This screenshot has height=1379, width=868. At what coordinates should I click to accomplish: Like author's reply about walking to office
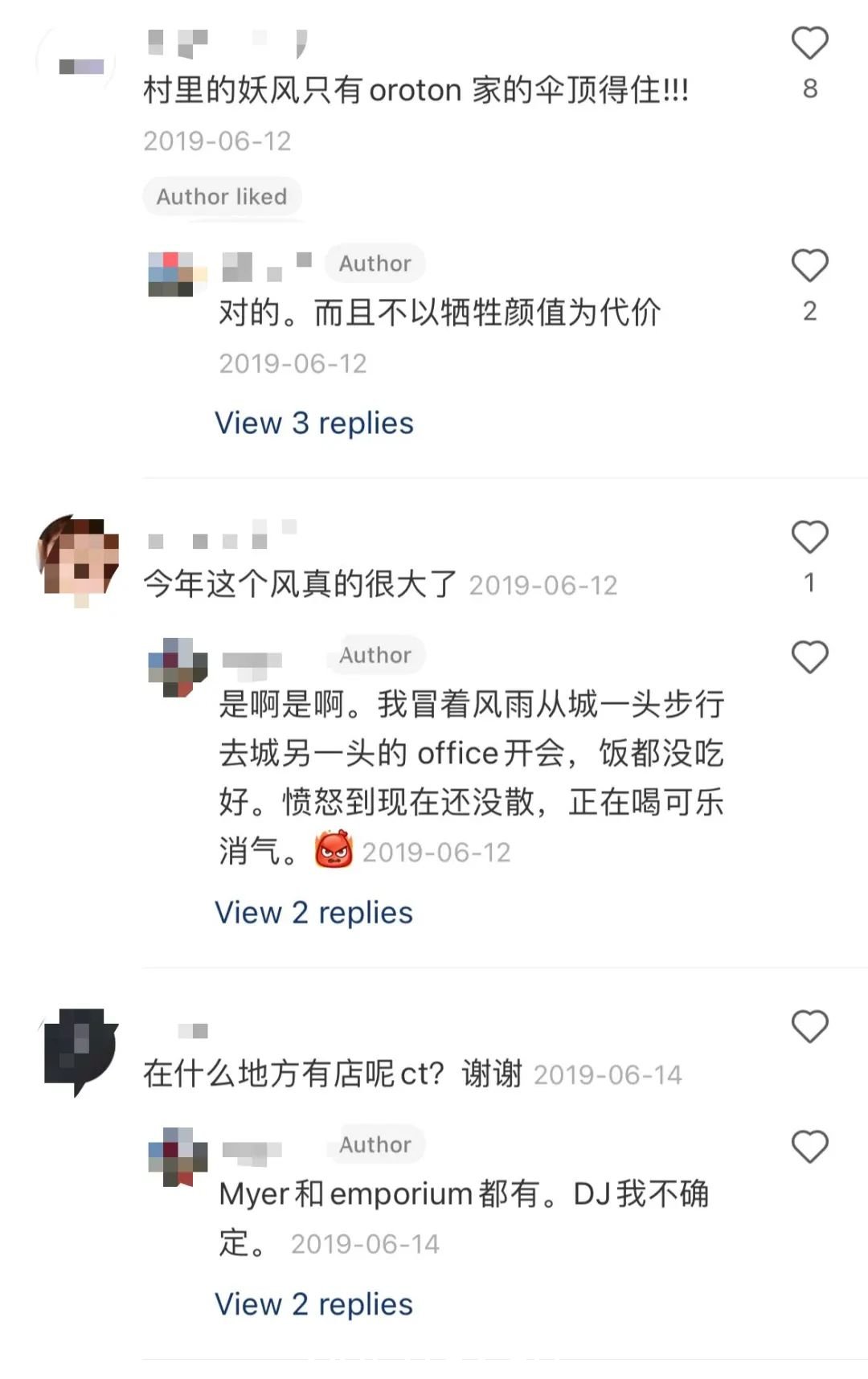809,657
